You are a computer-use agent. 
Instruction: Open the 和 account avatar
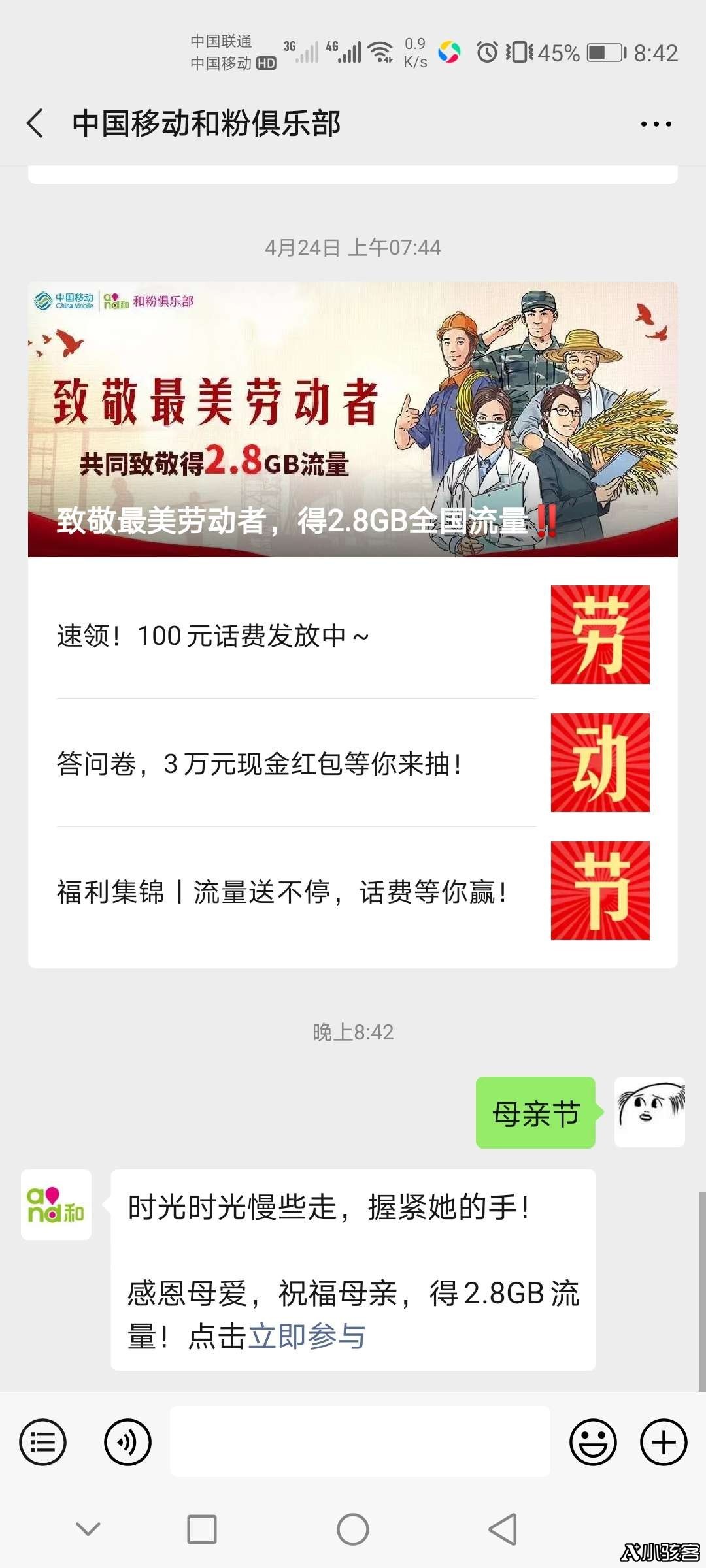(56, 1205)
